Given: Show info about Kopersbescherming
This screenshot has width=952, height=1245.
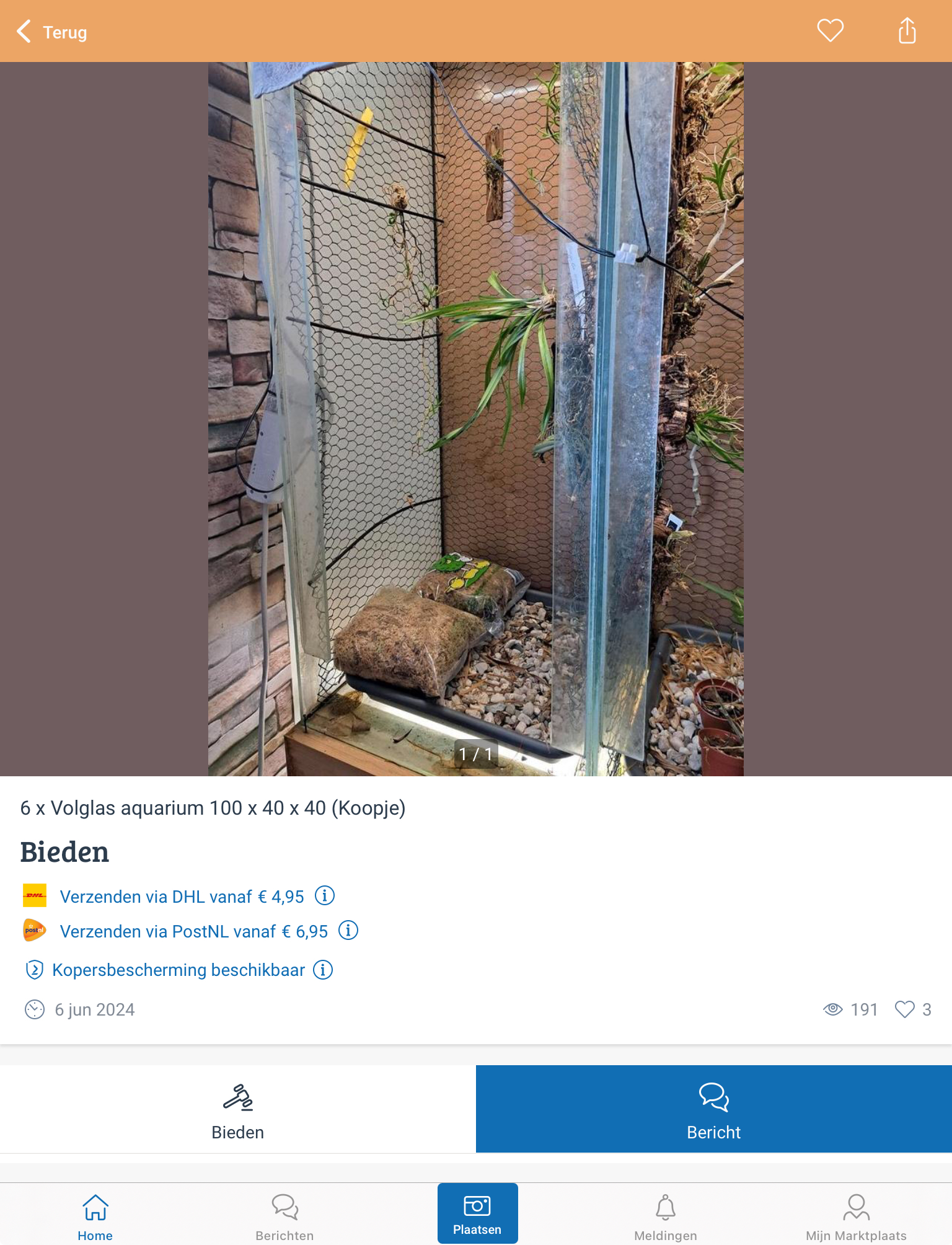Looking at the screenshot, I should [x=323, y=970].
